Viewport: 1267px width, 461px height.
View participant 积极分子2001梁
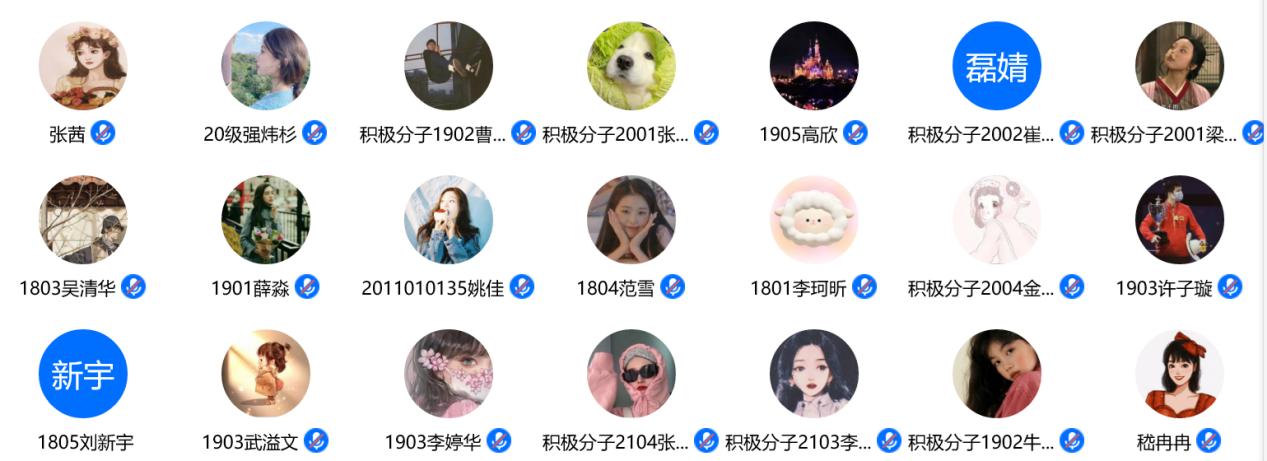pos(1180,66)
